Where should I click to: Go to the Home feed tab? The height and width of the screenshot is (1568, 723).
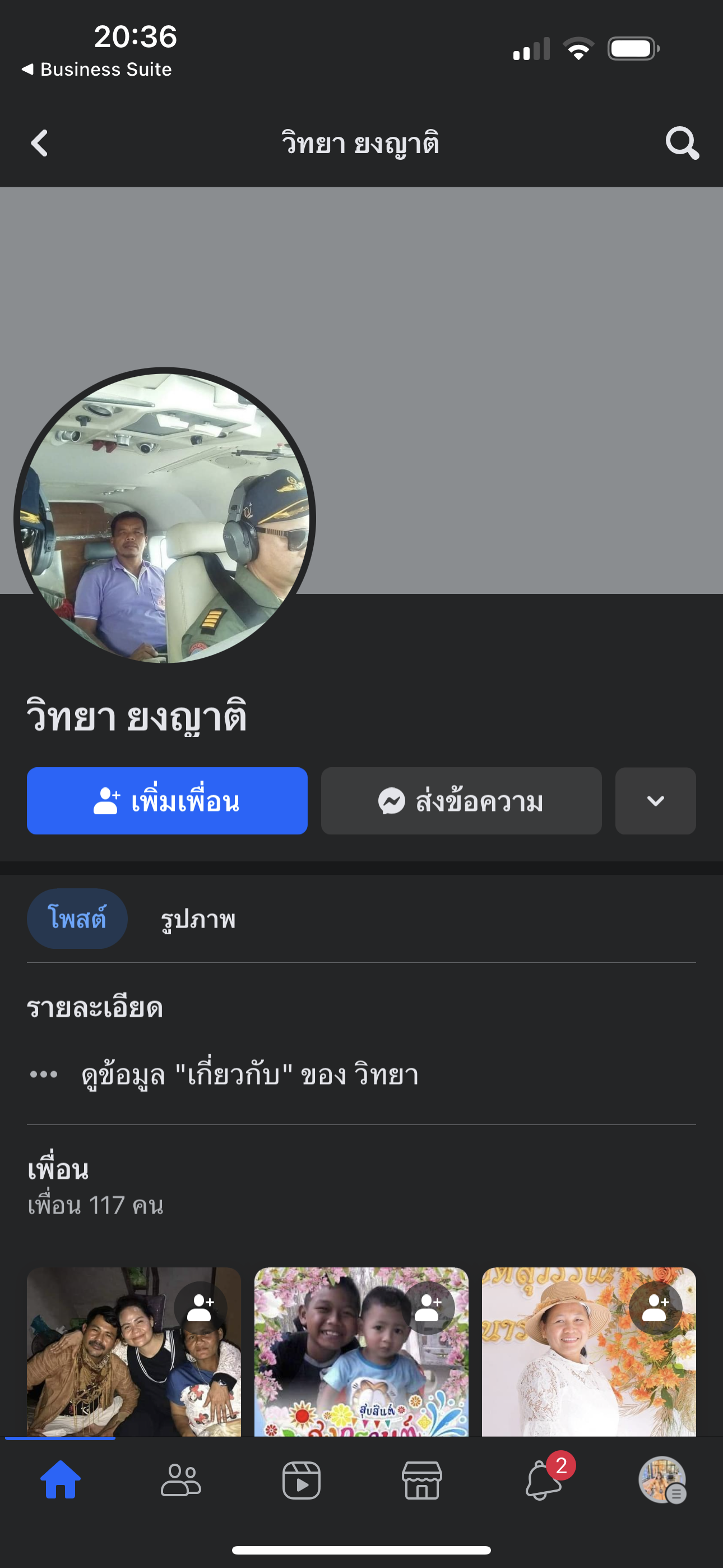tap(61, 1480)
